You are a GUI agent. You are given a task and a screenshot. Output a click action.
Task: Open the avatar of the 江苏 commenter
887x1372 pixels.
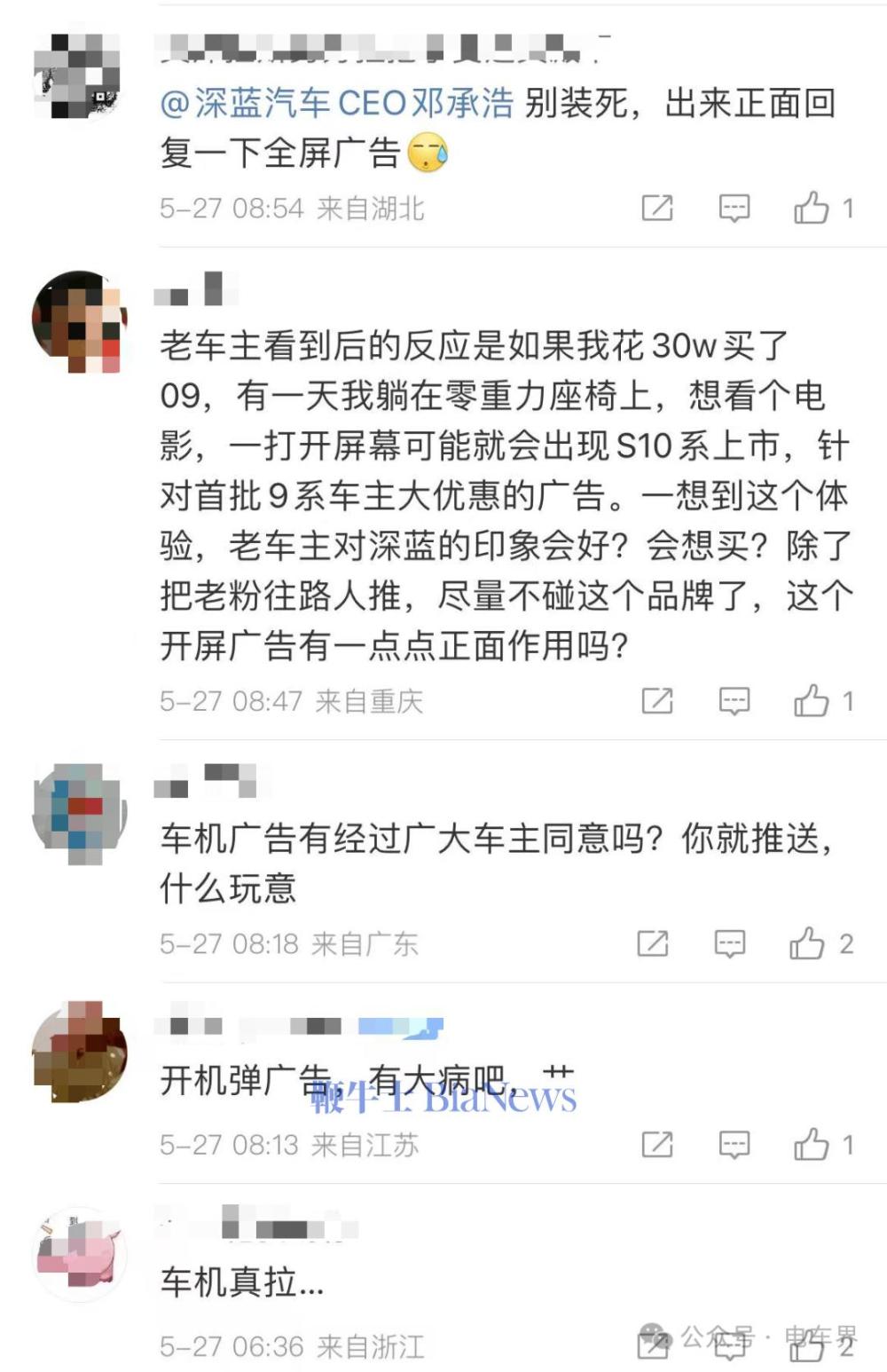[80, 1052]
